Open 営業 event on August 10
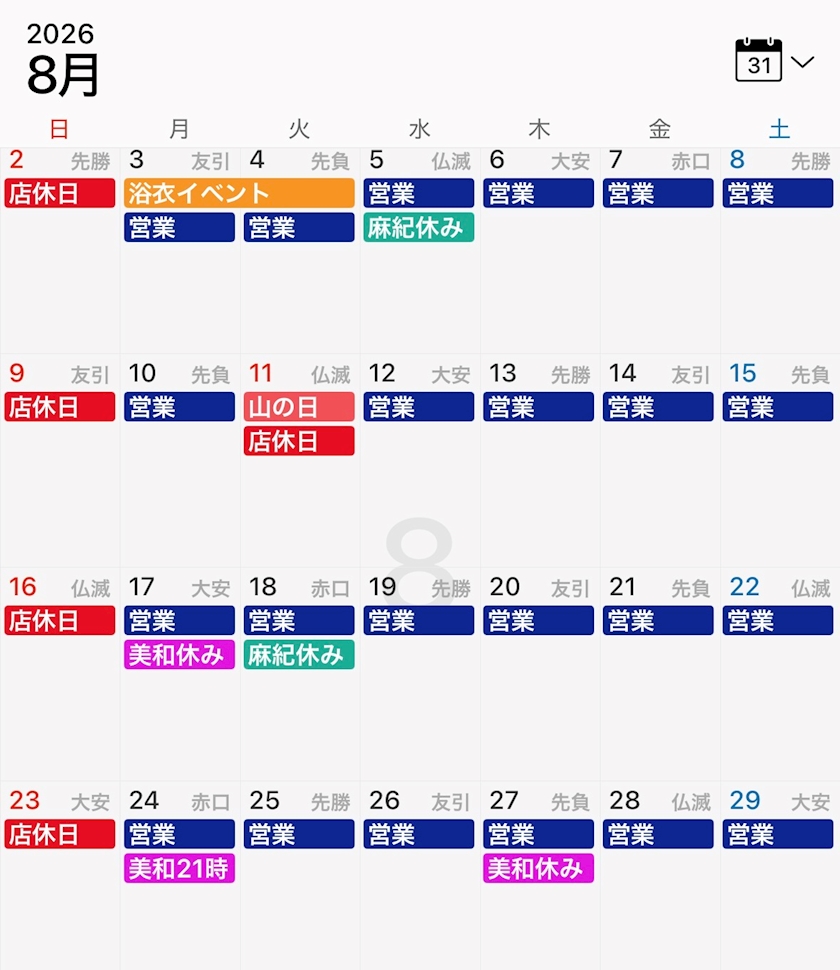Viewport: 840px width, 970px height. (179, 407)
